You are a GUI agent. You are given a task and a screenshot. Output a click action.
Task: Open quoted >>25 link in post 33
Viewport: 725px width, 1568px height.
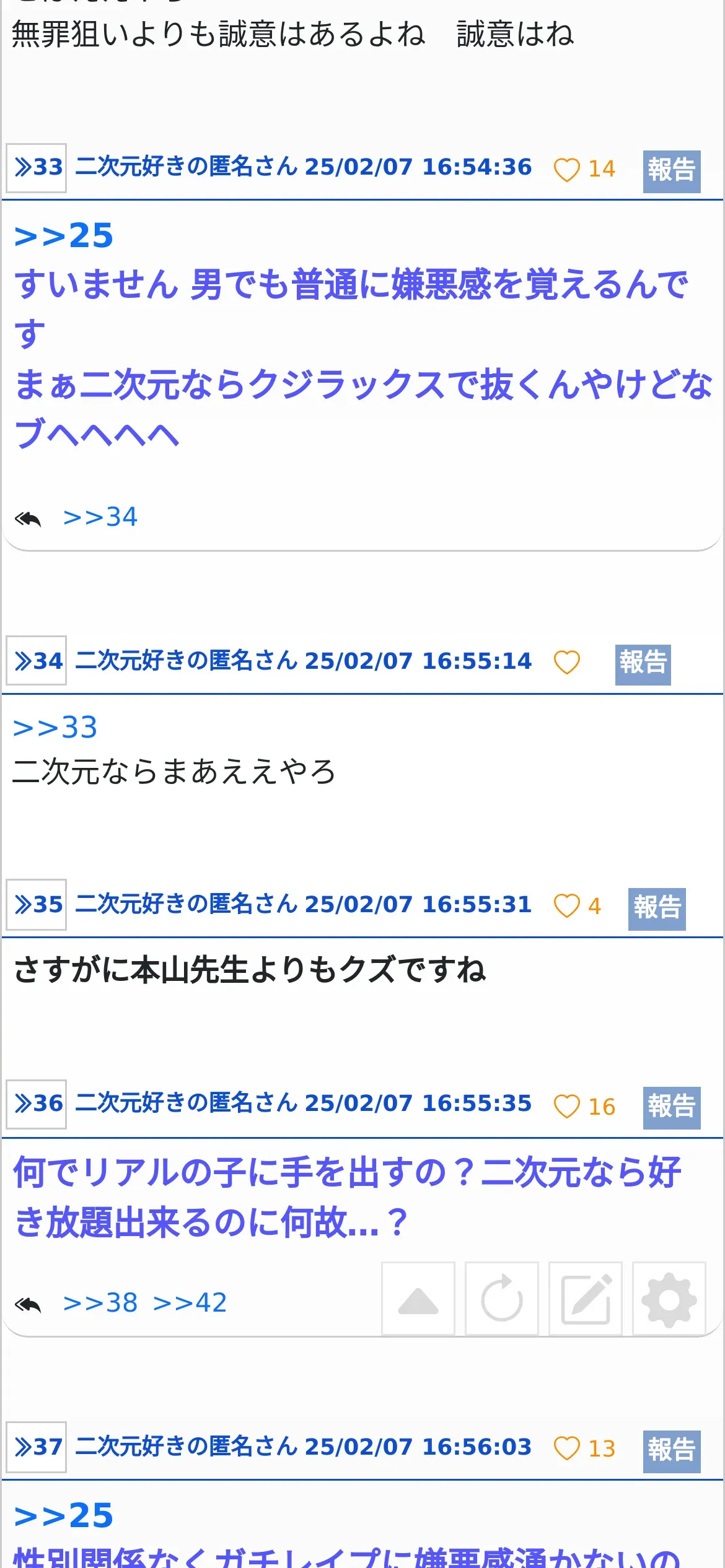(63, 235)
